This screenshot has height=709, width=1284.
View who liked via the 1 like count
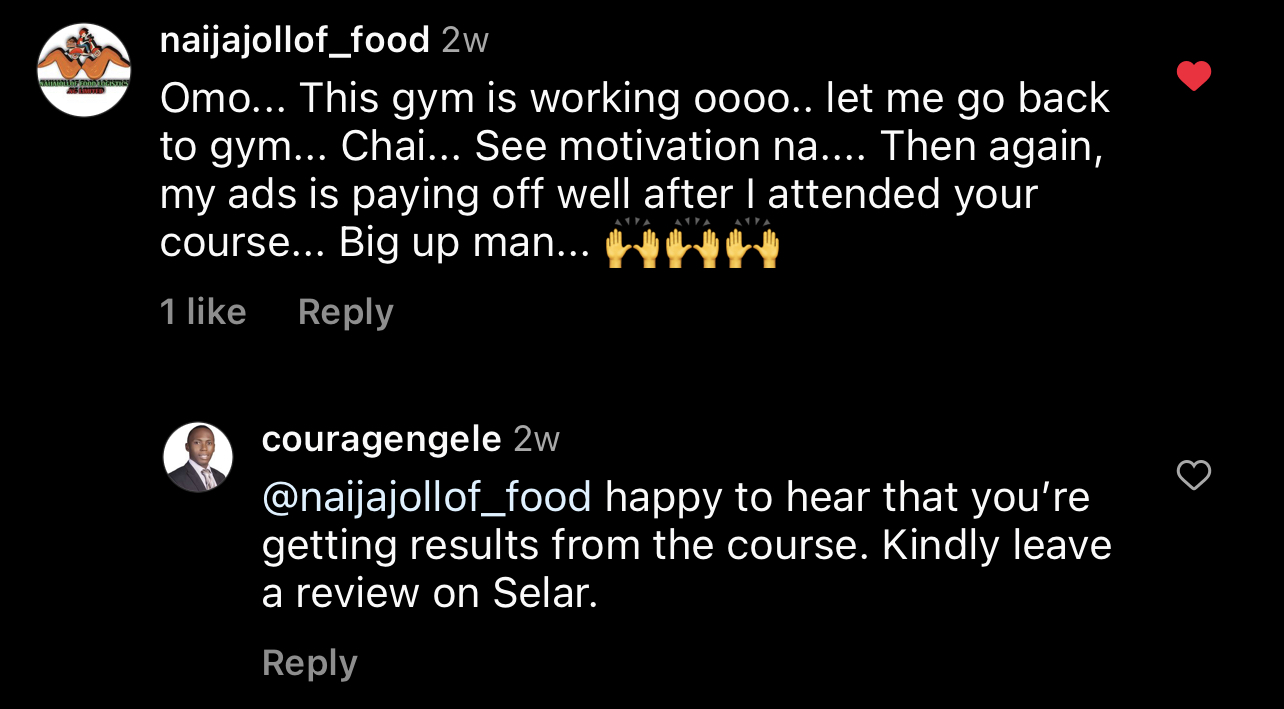pyautogui.click(x=203, y=313)
